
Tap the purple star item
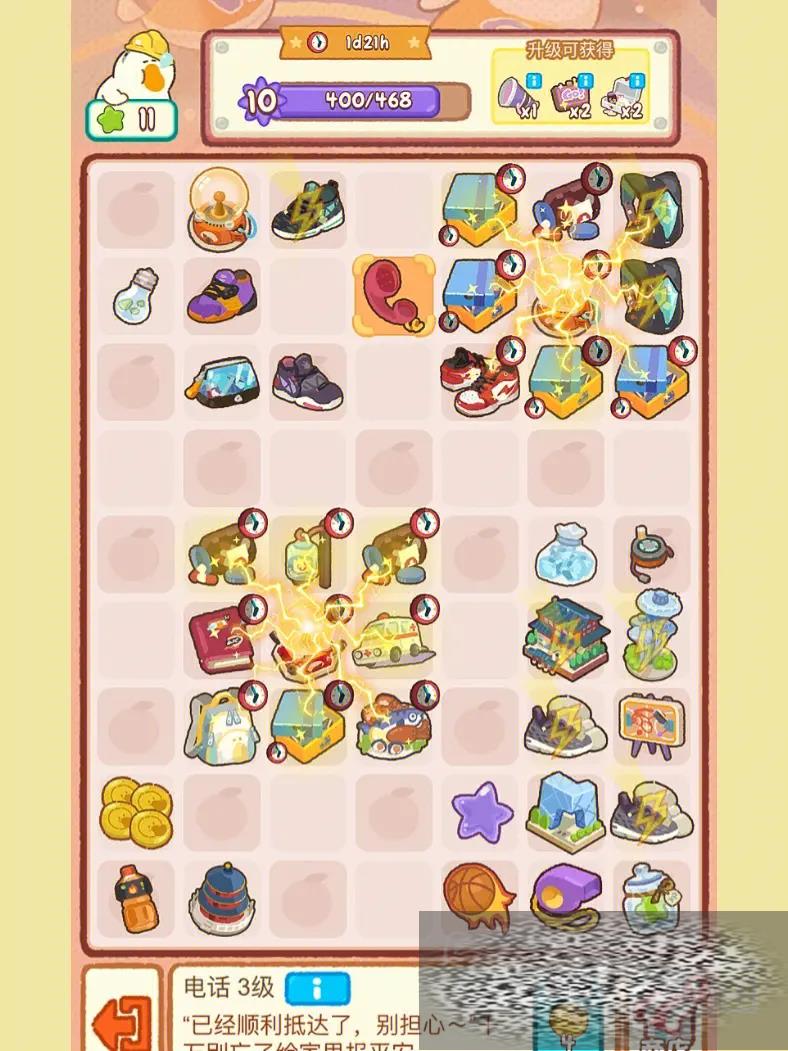pos(481,810)
